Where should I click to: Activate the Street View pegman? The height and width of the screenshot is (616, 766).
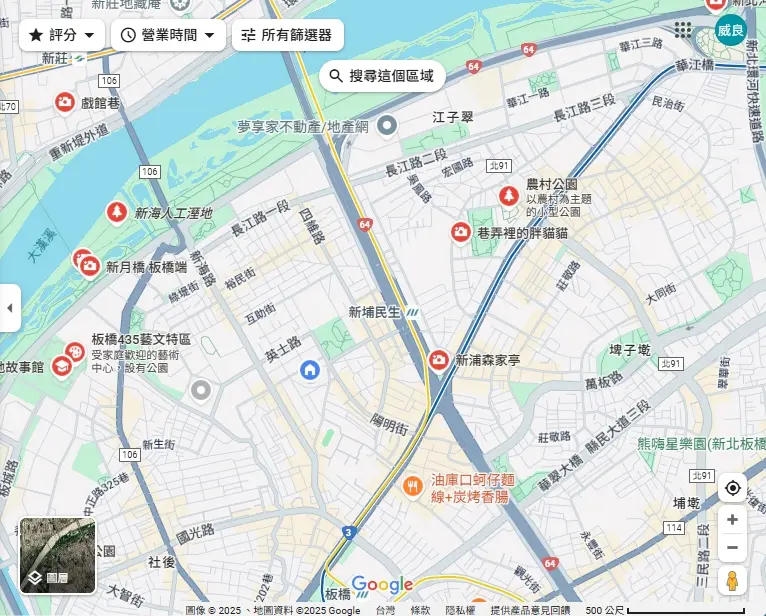coord(733,581)
